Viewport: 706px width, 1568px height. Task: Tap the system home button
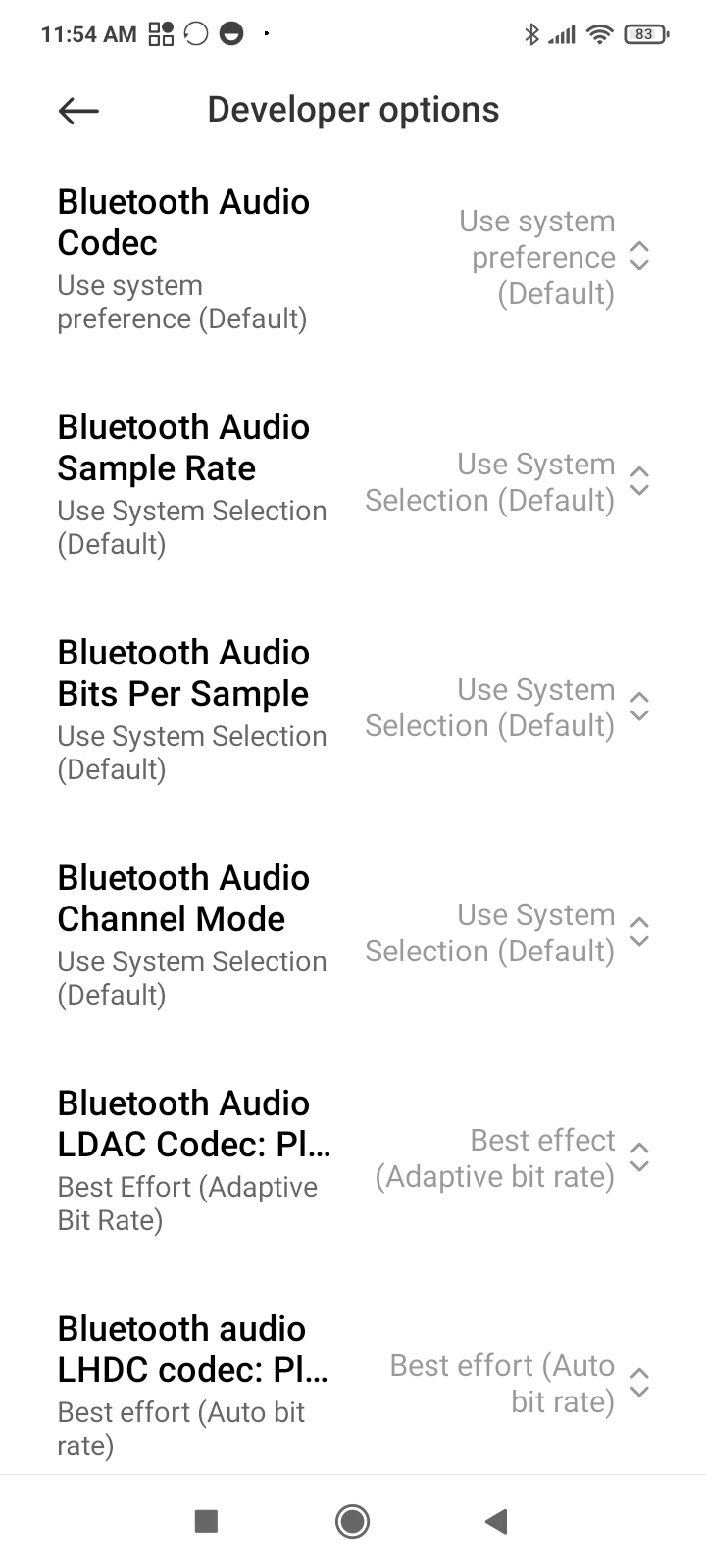(x=352, y=1521)
